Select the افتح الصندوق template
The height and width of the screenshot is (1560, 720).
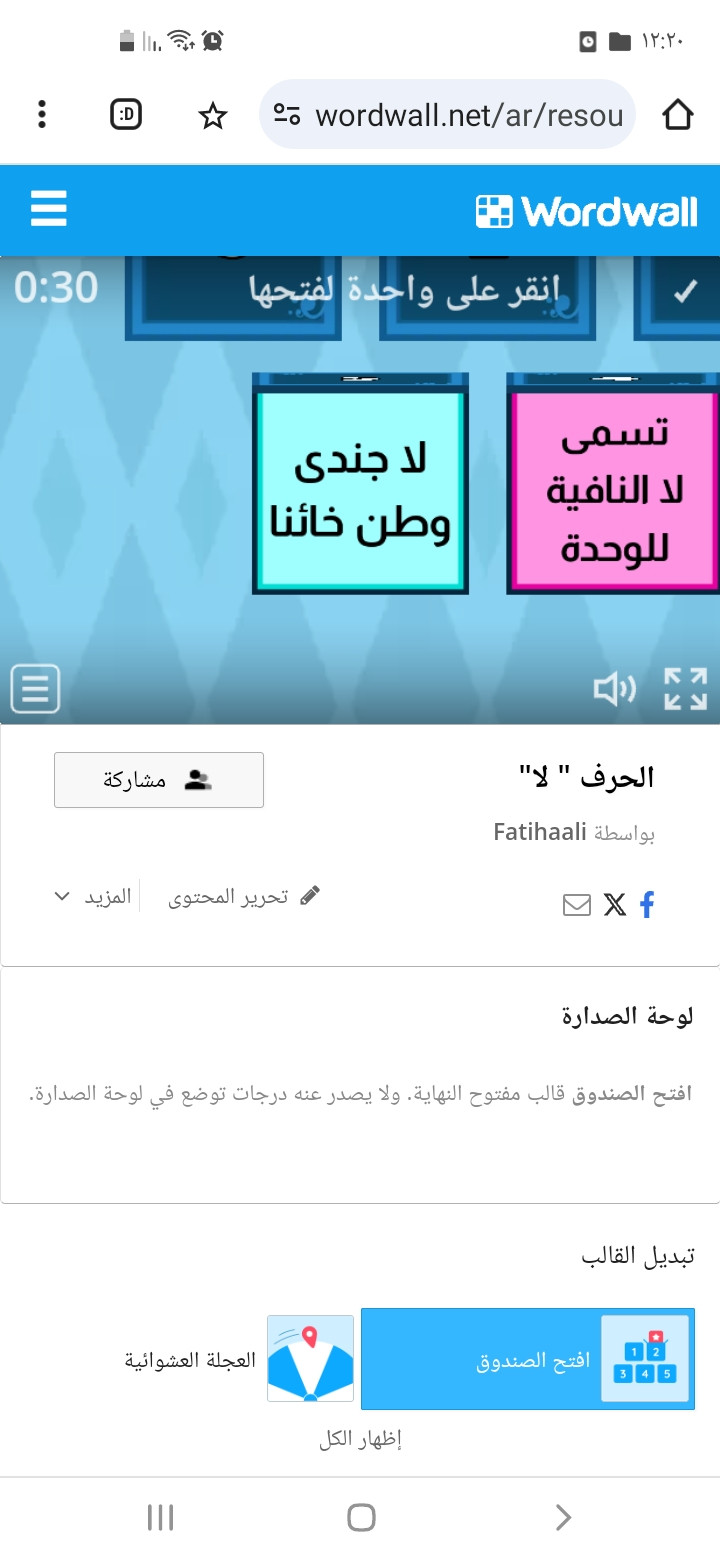pos(527,1359)
